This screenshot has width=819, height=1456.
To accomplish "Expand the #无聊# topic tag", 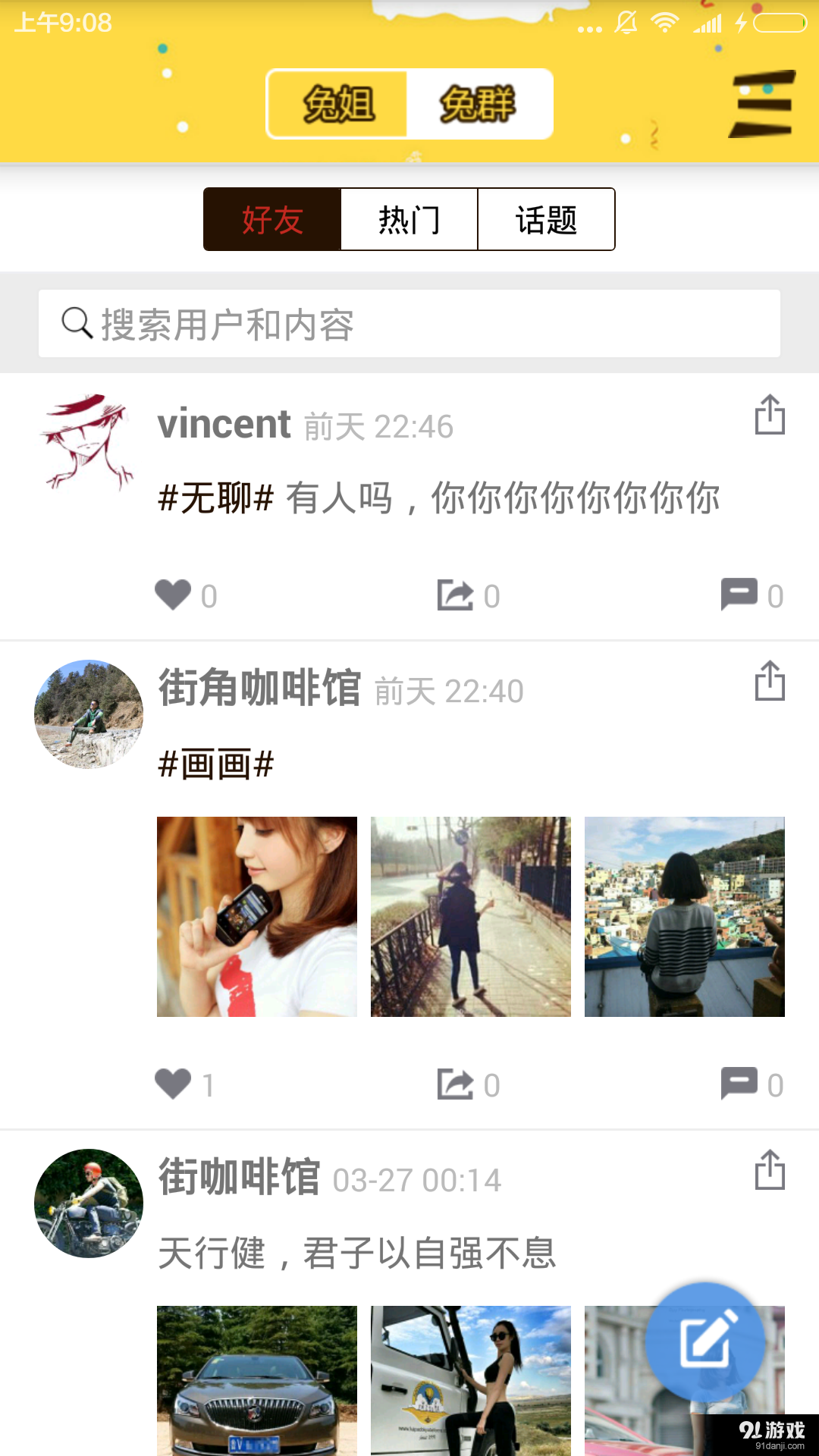I will tap(216, 498).
